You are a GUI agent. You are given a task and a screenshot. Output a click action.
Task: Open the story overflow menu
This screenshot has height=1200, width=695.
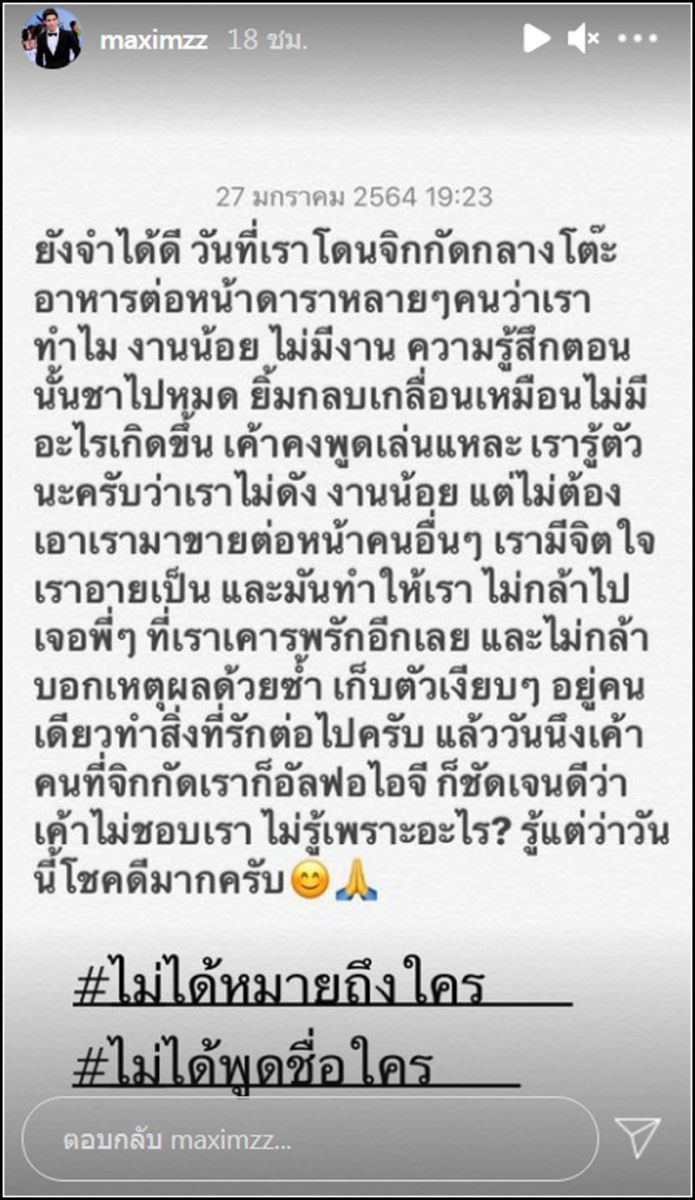click(x=637, y=40)
